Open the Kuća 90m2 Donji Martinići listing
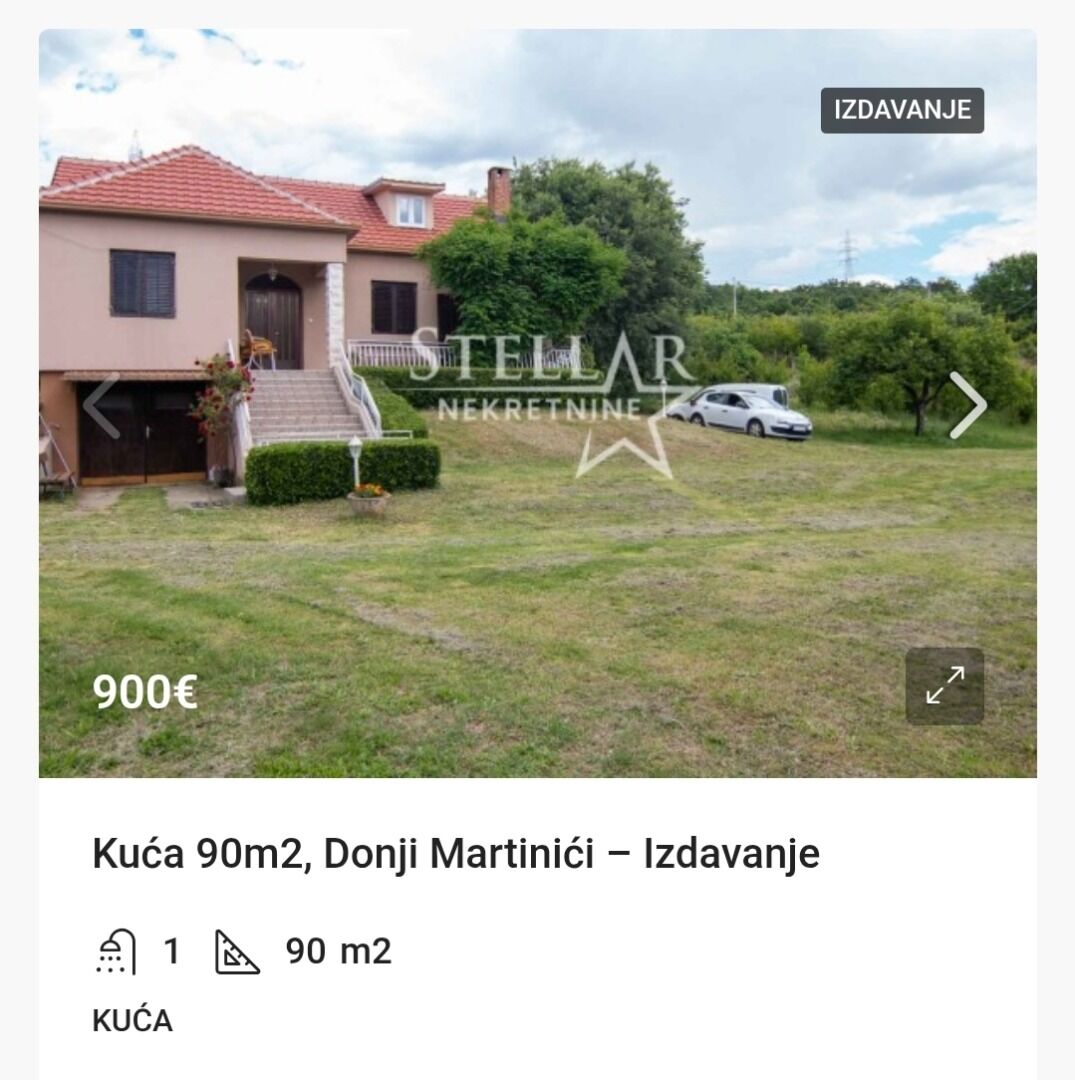 click(455, 855)
